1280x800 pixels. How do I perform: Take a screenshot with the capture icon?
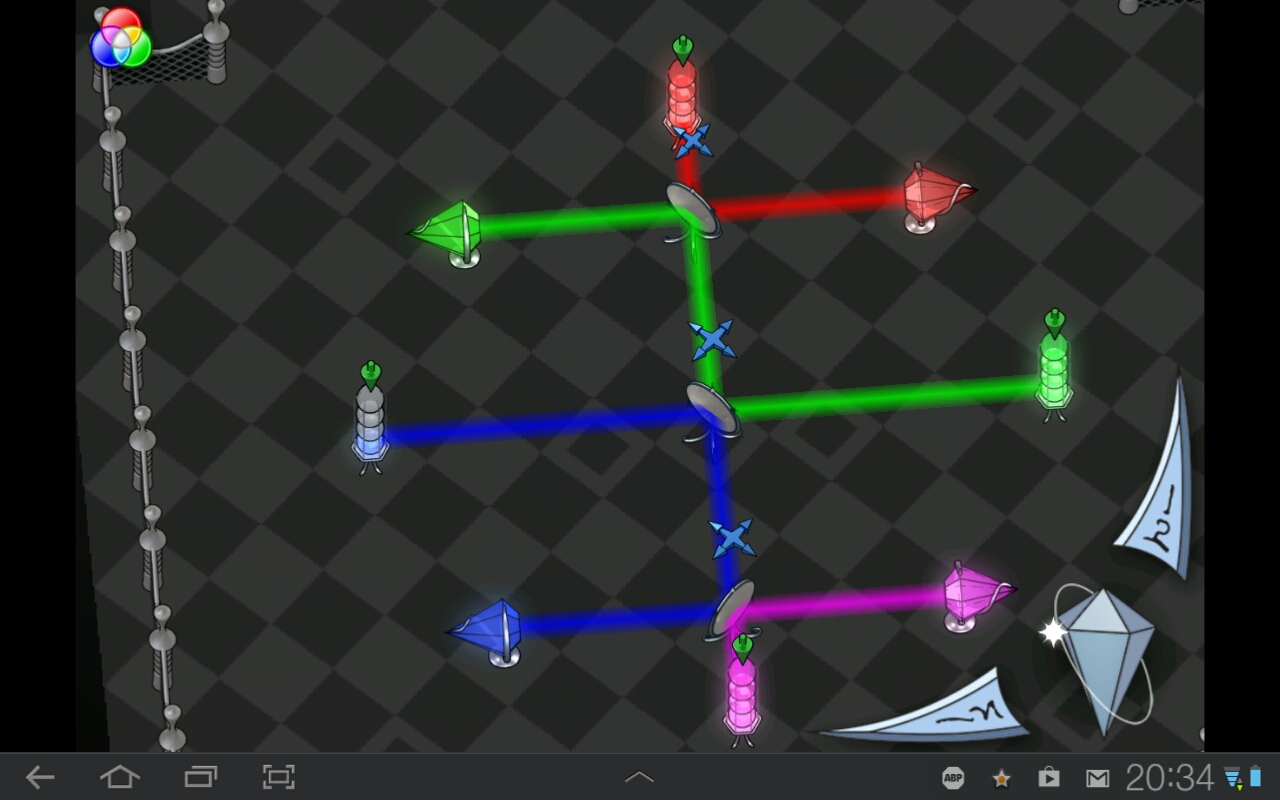(278, 777)
